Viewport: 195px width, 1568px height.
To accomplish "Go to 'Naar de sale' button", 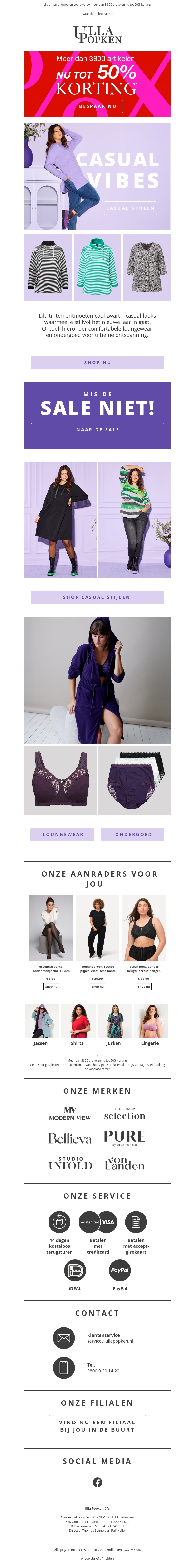I will [97, 430].
